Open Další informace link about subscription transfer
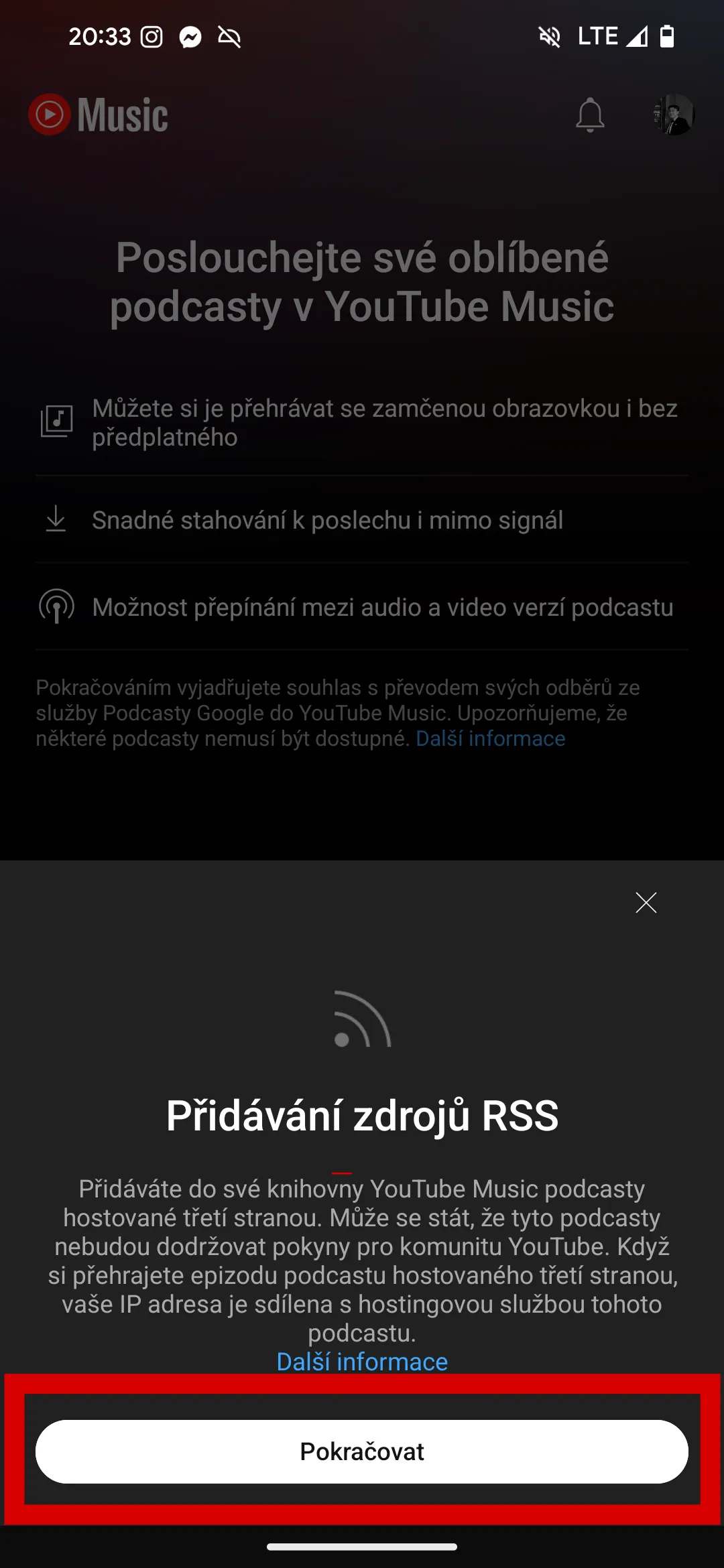The width and height of the screenshot is (724, 1568). pyautogui.click(x=491, y=738)
